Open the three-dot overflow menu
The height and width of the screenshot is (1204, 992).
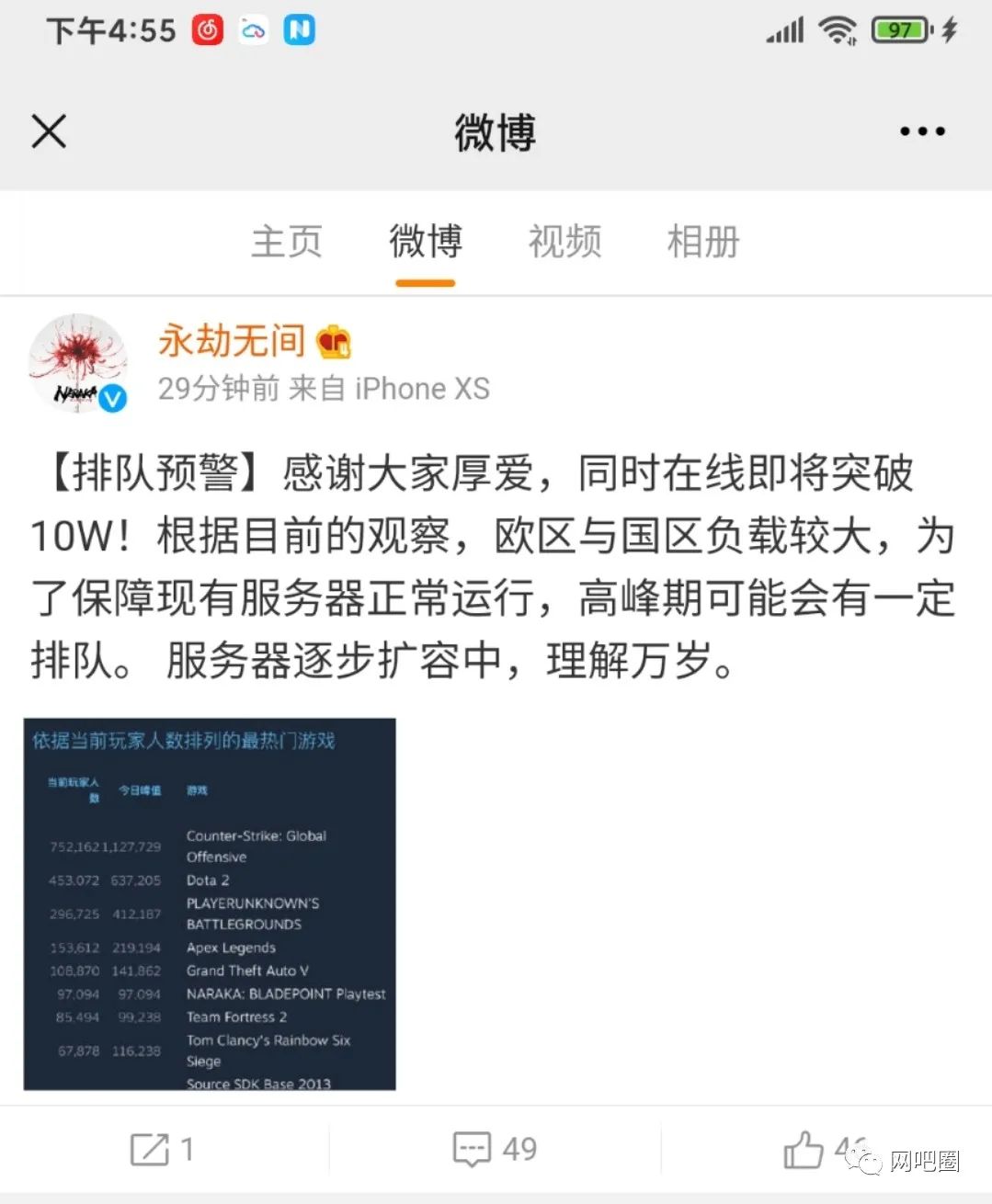pos(922,131)
